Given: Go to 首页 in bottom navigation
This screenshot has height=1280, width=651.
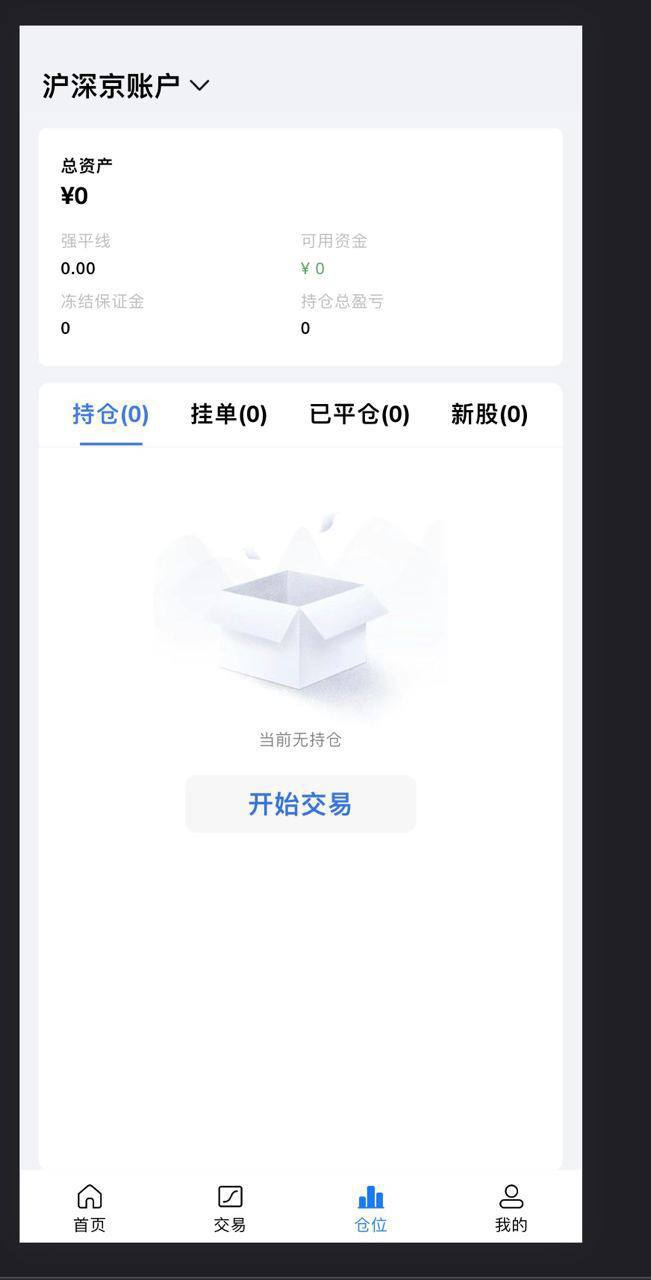Looking at the screenshot, I should 89,1208.
